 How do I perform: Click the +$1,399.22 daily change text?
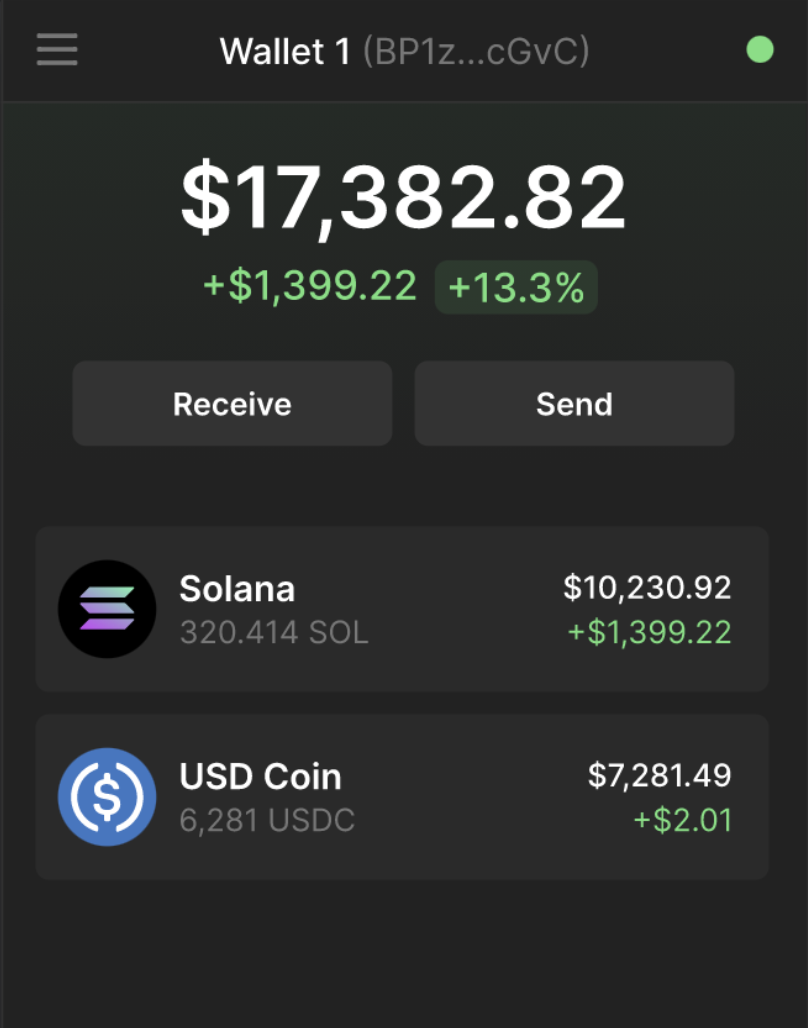(311, 288)
